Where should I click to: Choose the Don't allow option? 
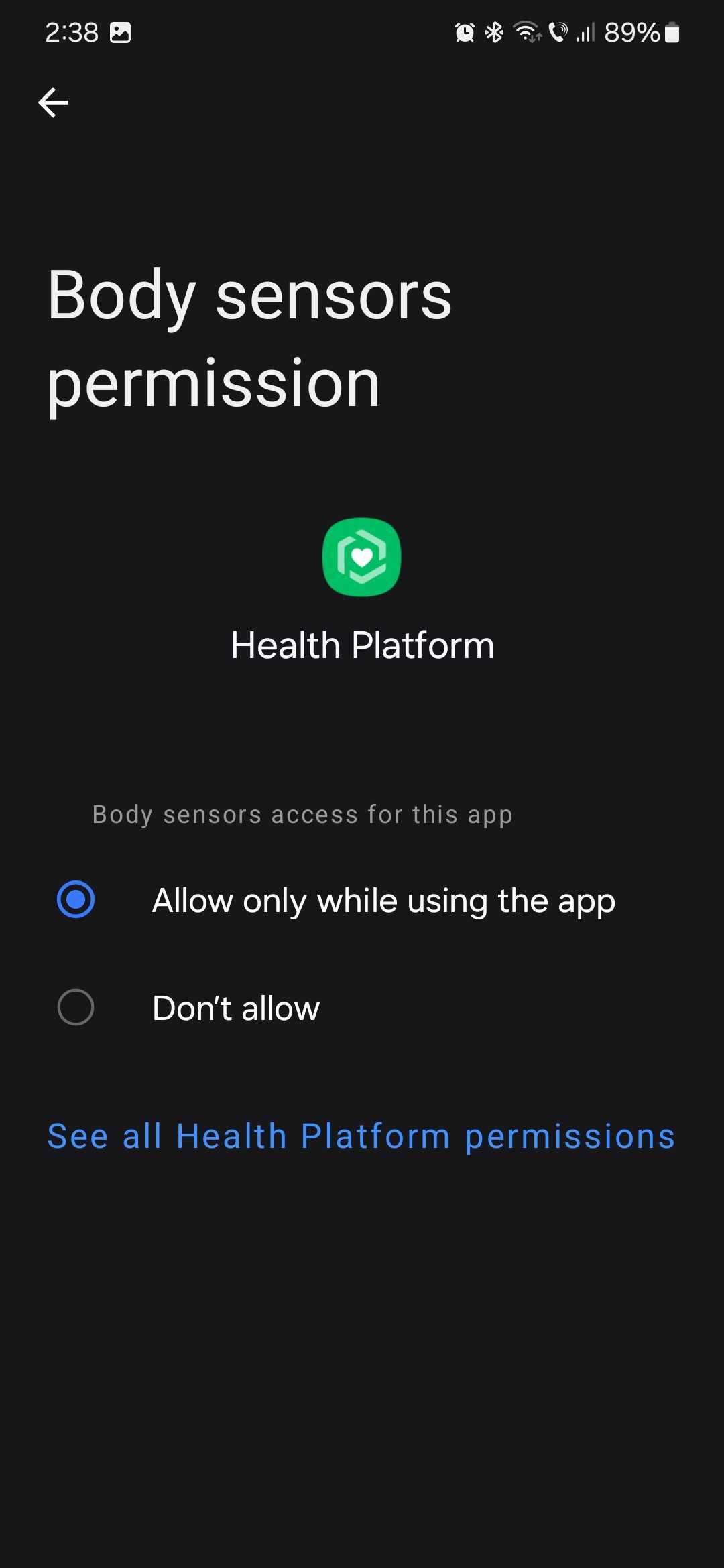76,1007
